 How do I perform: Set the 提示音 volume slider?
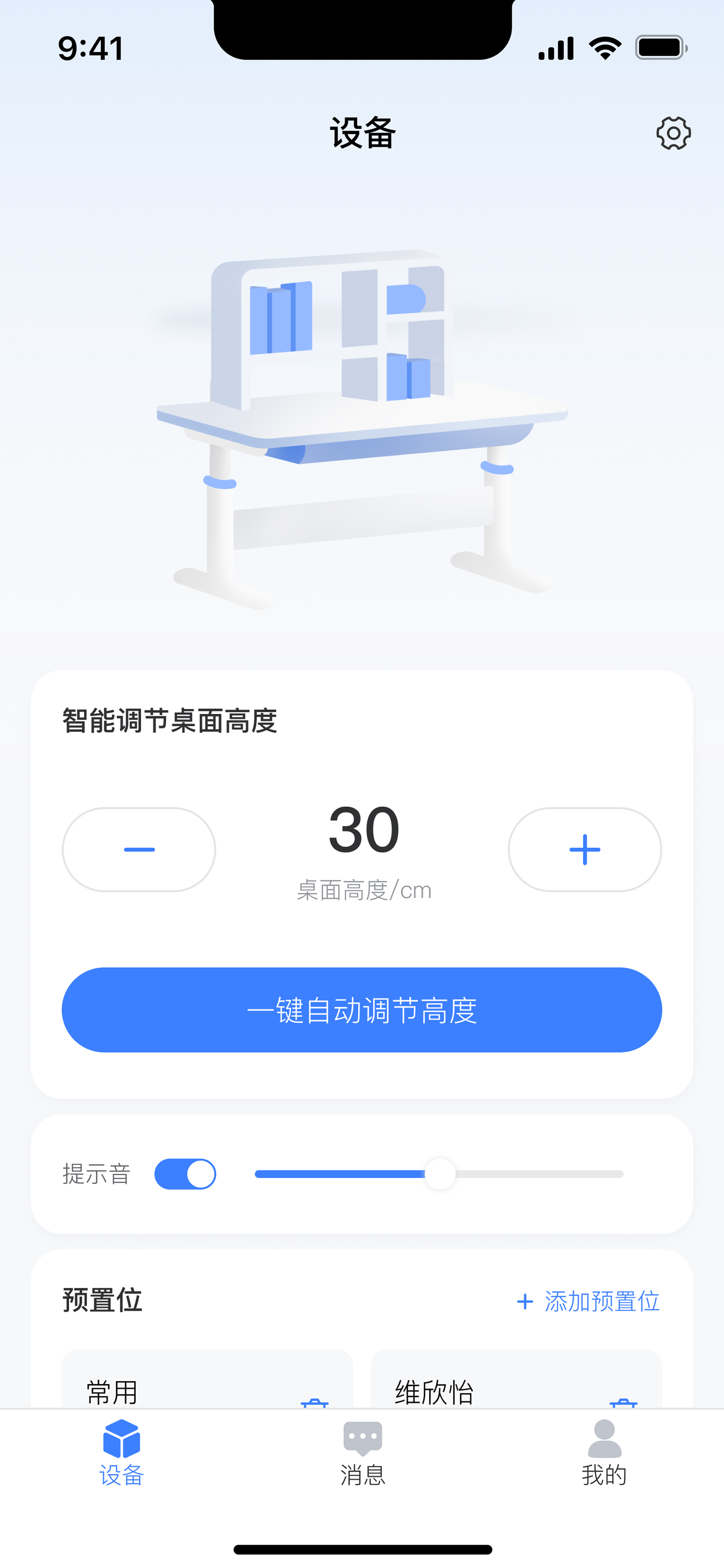tap(439, 1174)
